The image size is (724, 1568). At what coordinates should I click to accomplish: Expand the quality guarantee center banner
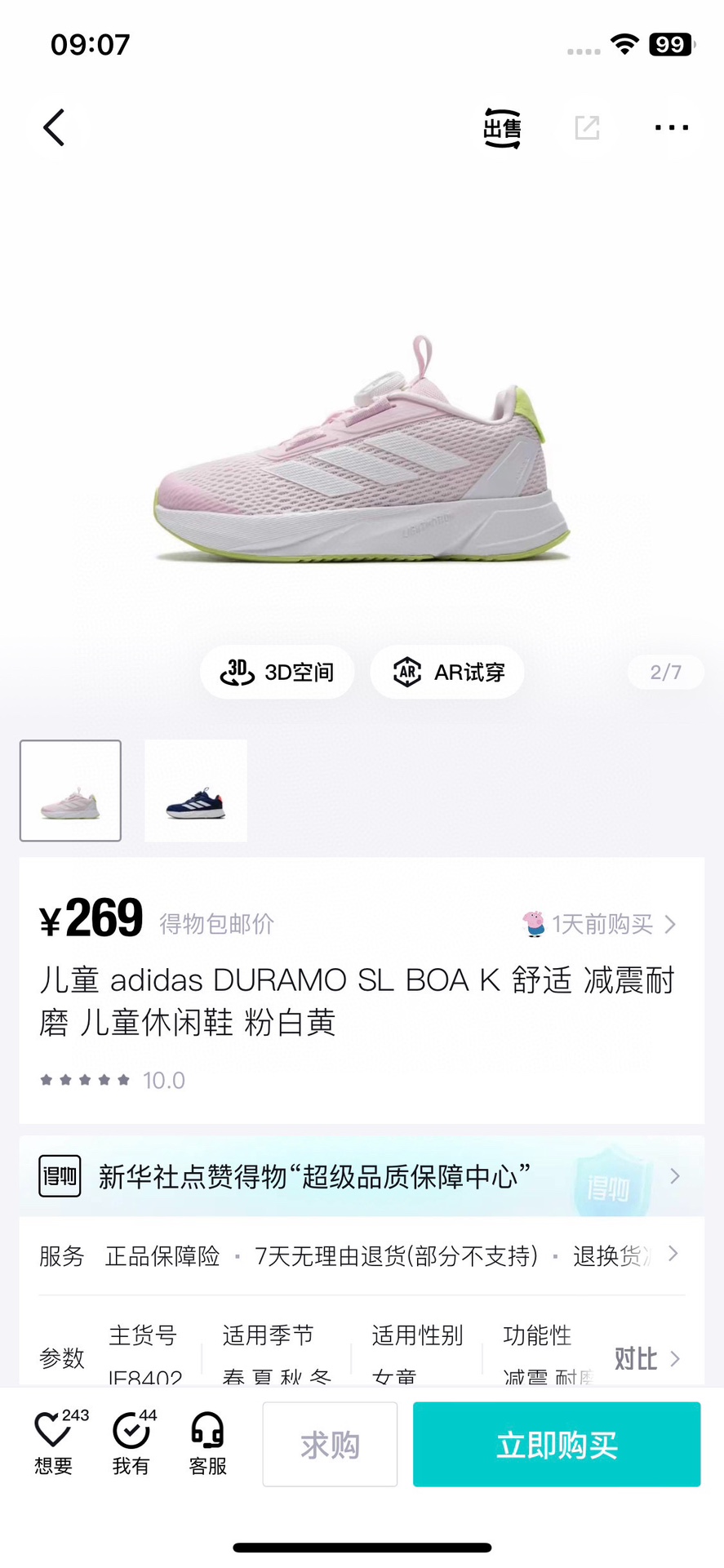(x=362, y=1175)
